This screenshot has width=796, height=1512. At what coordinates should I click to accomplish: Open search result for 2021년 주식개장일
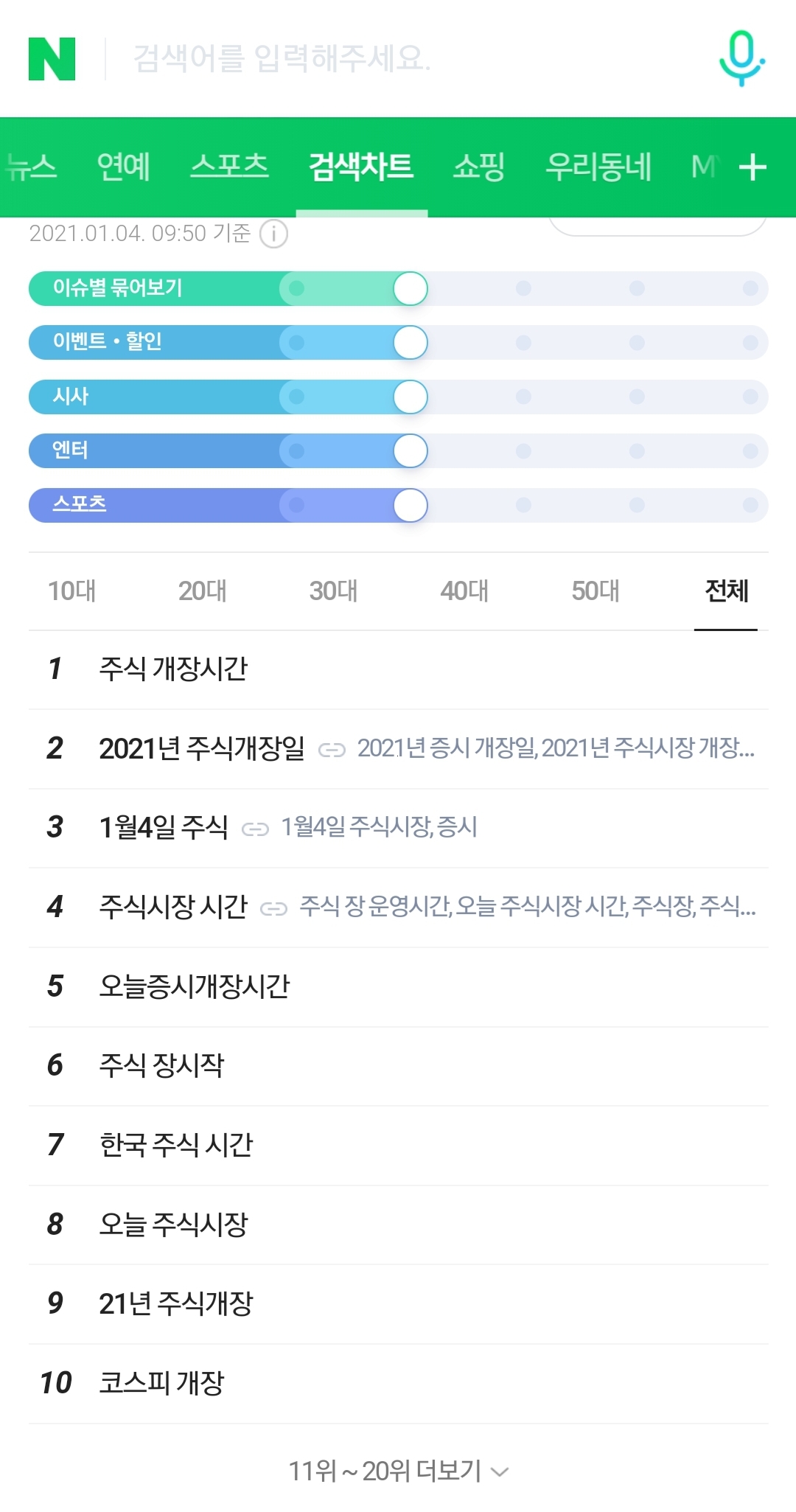click(202, 749)
